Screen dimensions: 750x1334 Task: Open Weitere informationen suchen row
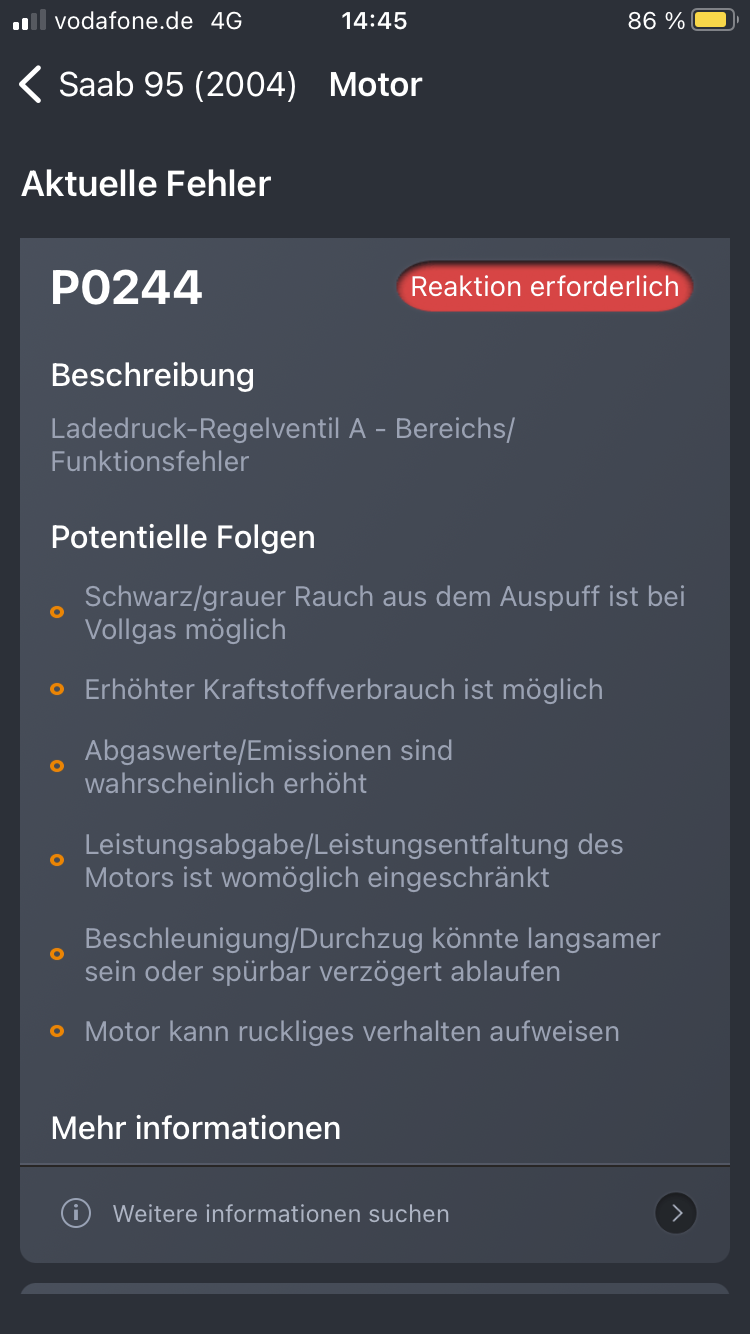tap(375, 1213)
